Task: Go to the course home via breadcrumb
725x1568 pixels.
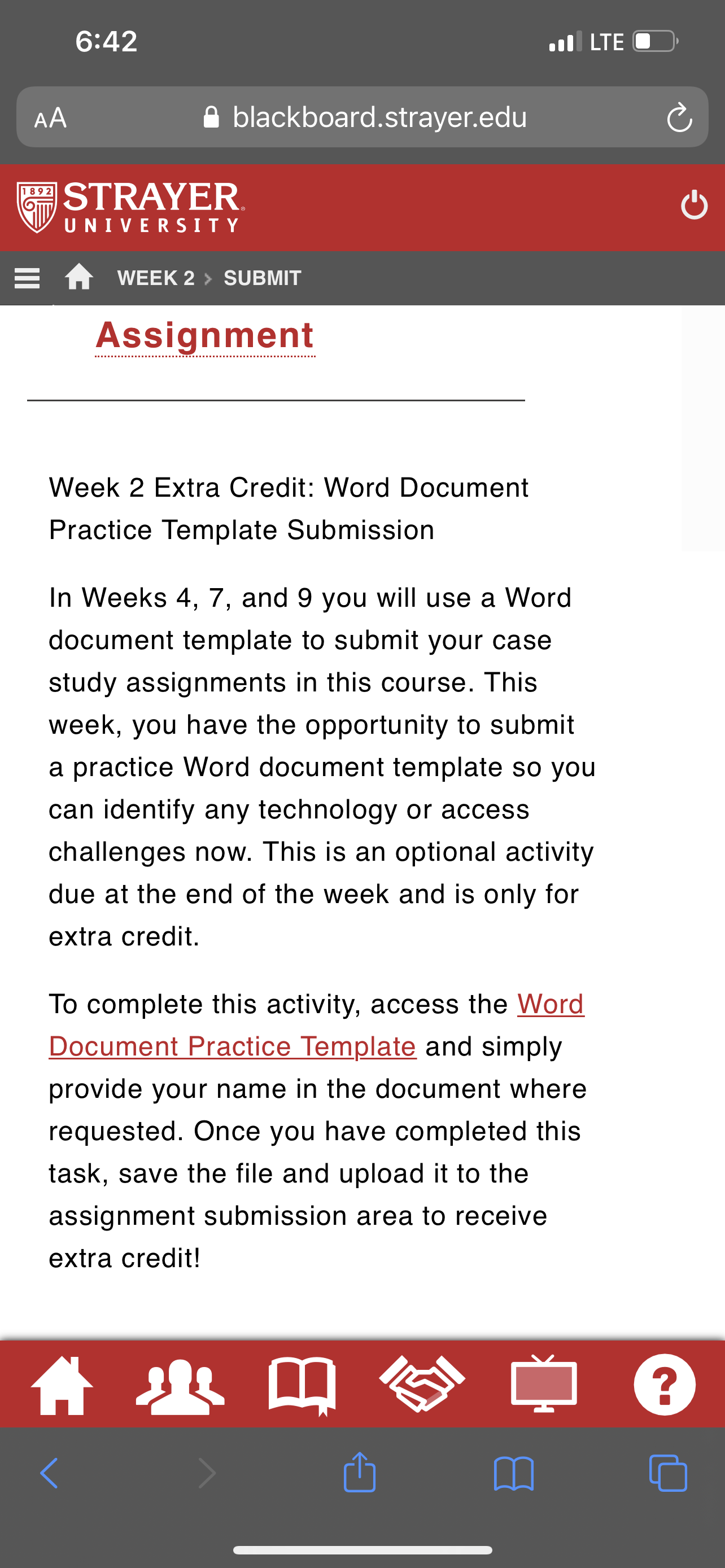Action: pyautogui.click(x=79, y=277)
